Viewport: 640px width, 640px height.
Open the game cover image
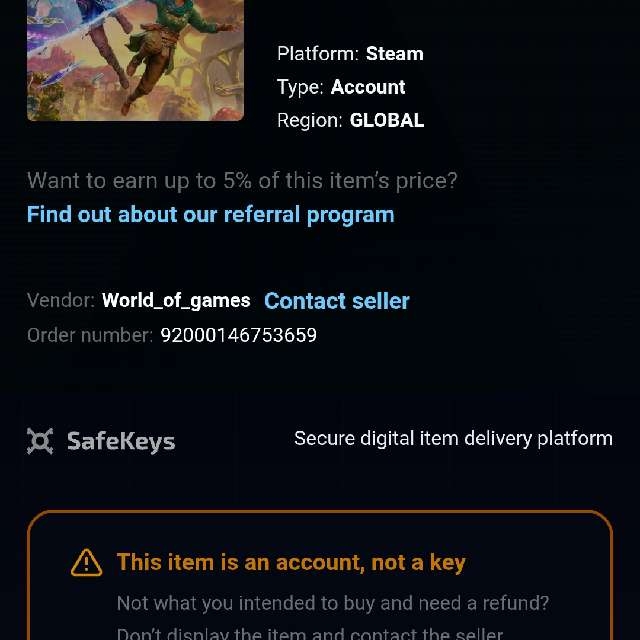[135, 60]
